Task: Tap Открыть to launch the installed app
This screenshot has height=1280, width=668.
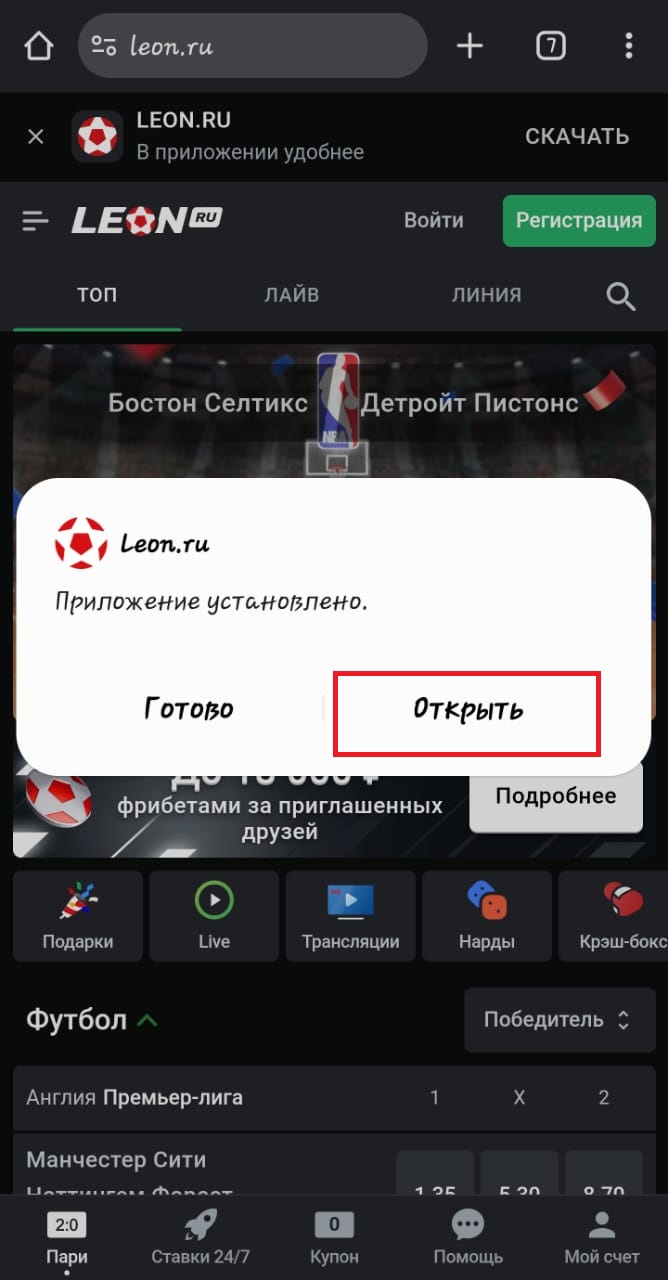Action: coord(467,712)
